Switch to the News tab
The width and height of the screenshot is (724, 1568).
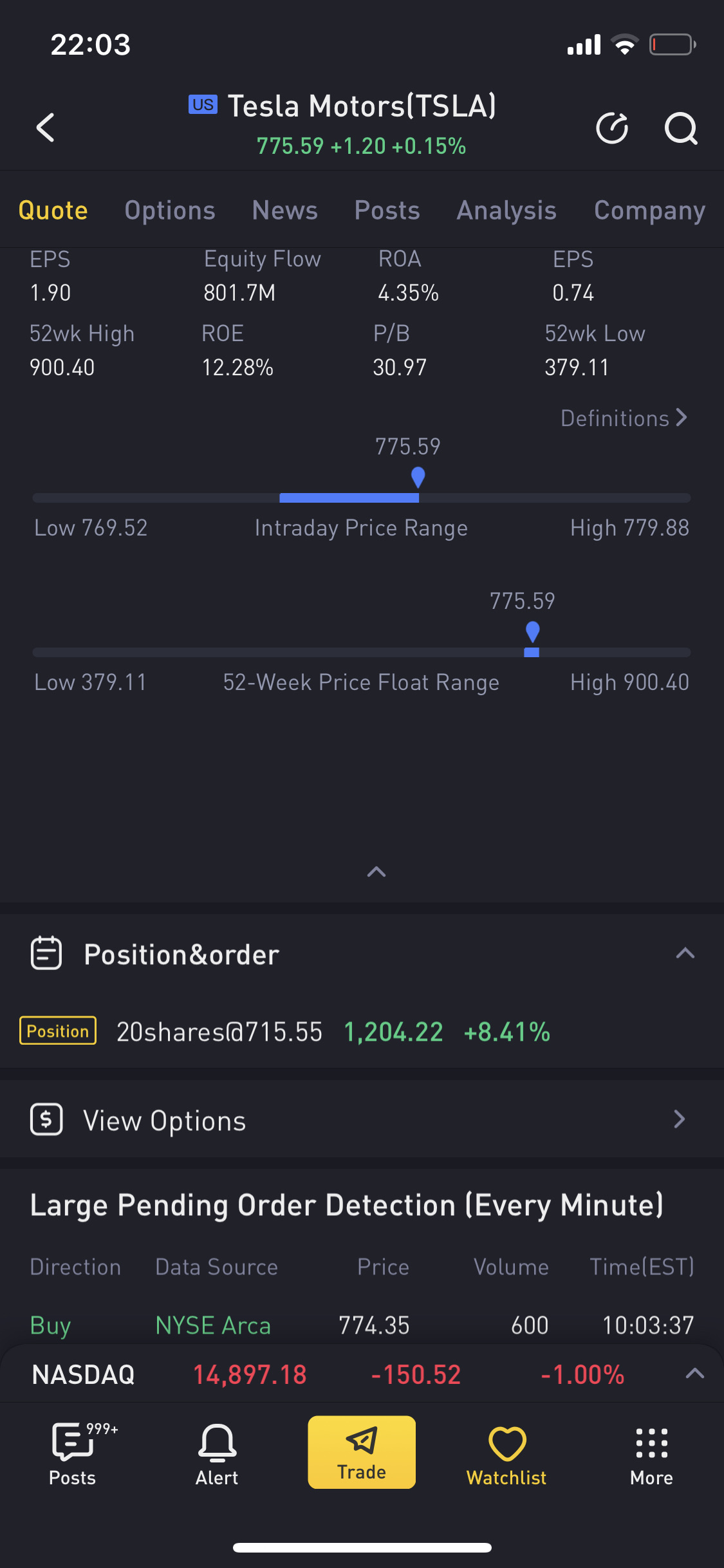click(x=285, y=210)
